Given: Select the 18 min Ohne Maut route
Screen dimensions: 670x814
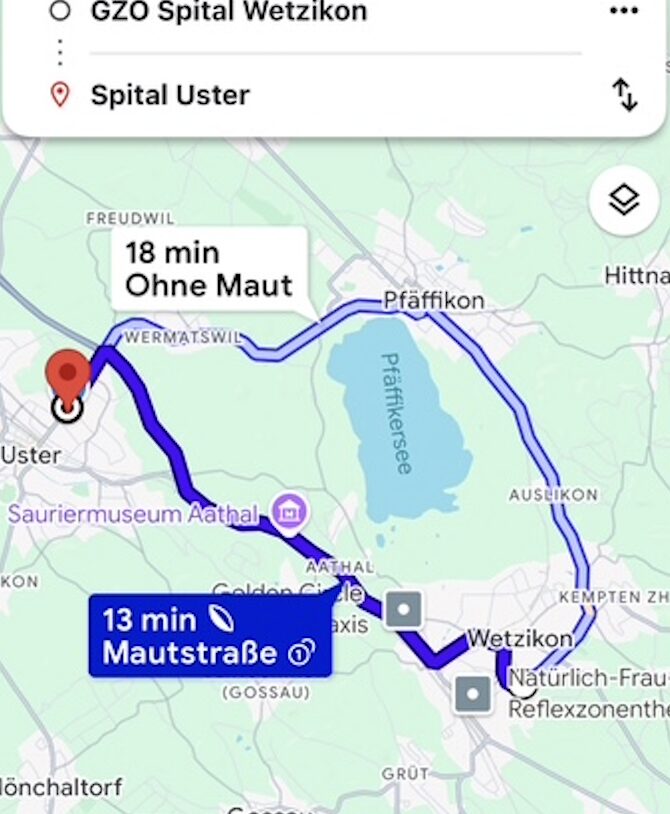Looking at the screenshot, I should [x=208, y=269].
